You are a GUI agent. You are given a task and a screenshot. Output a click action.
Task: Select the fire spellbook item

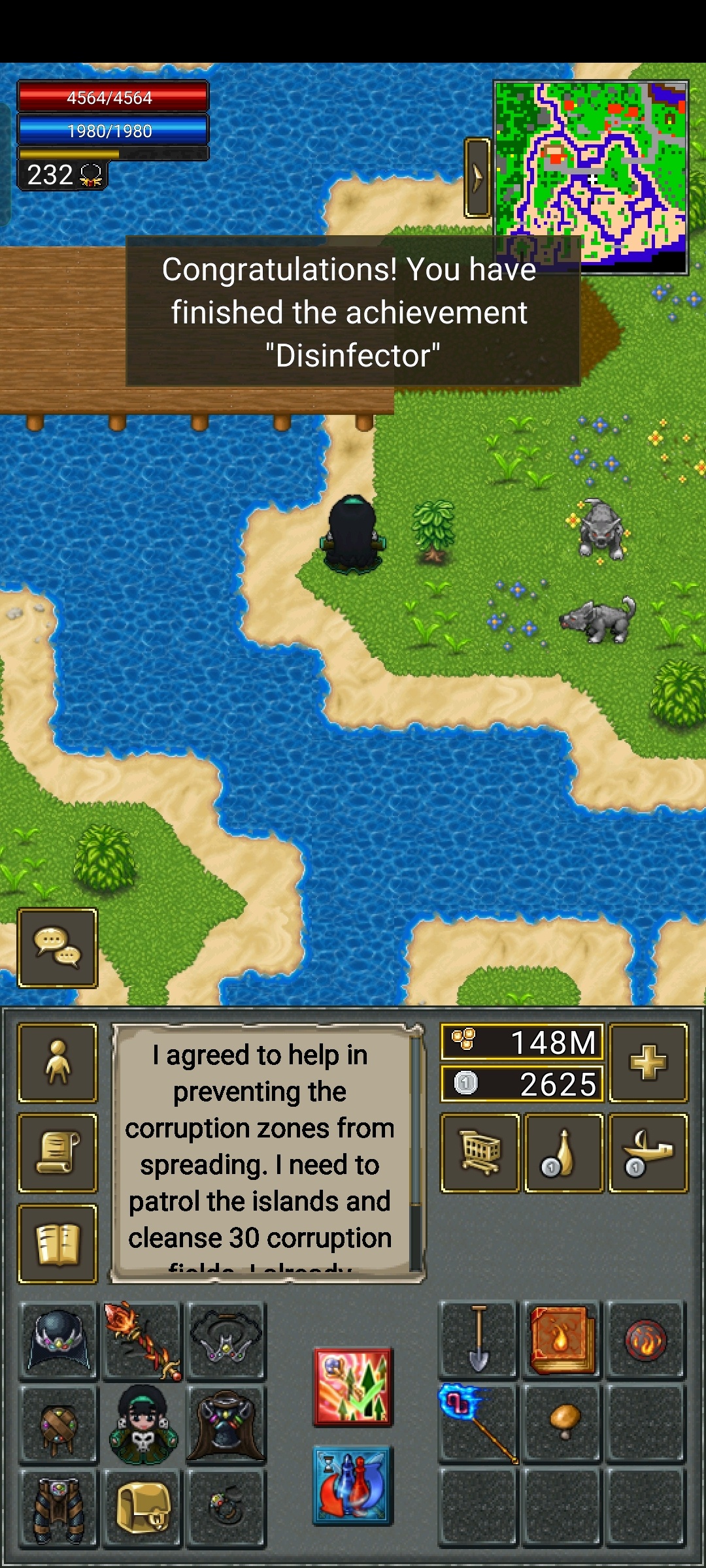point(562,1339)
